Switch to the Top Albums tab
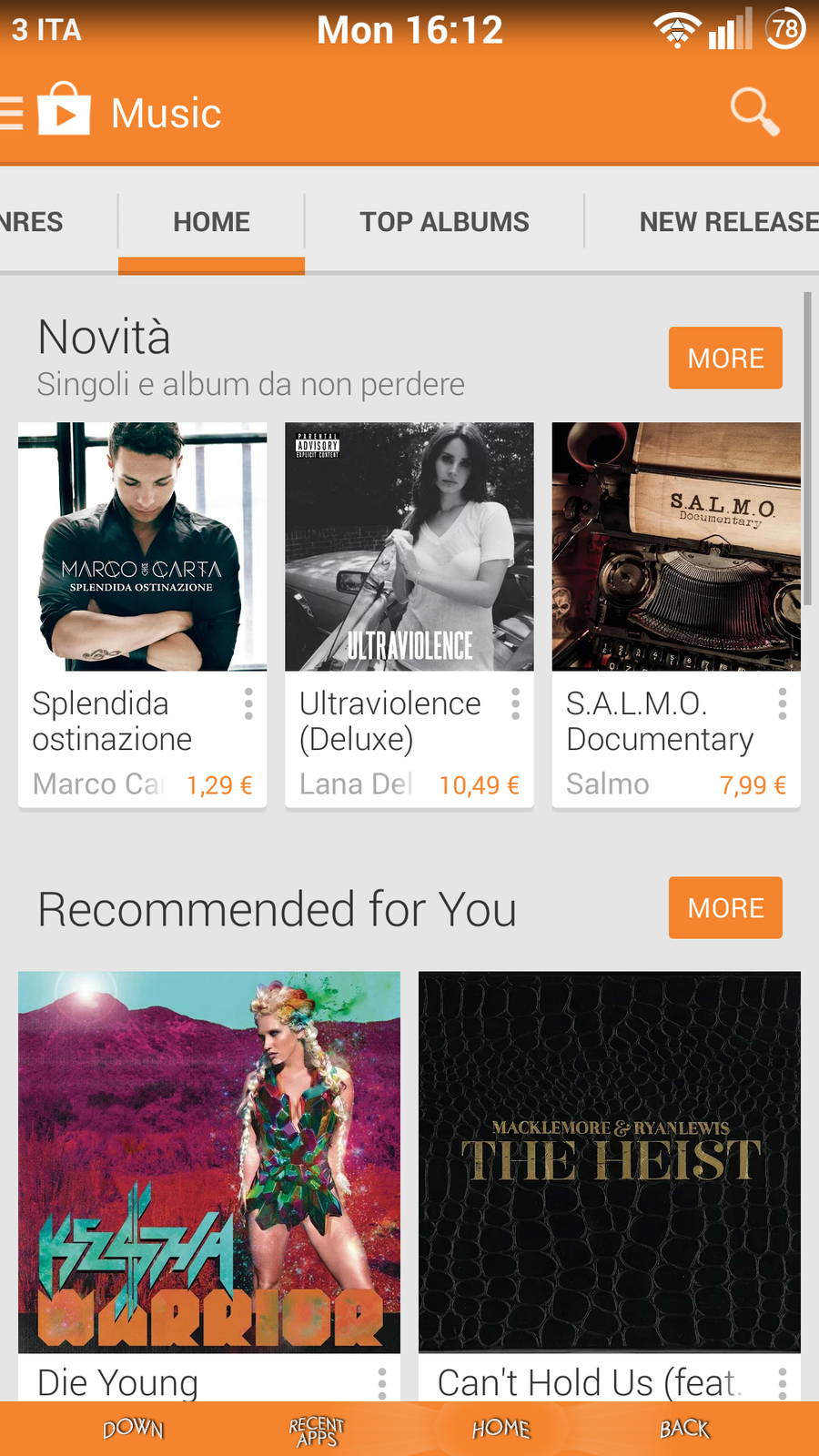Image resolution: width=819 pixels, height=1456 pixels. 444,222
